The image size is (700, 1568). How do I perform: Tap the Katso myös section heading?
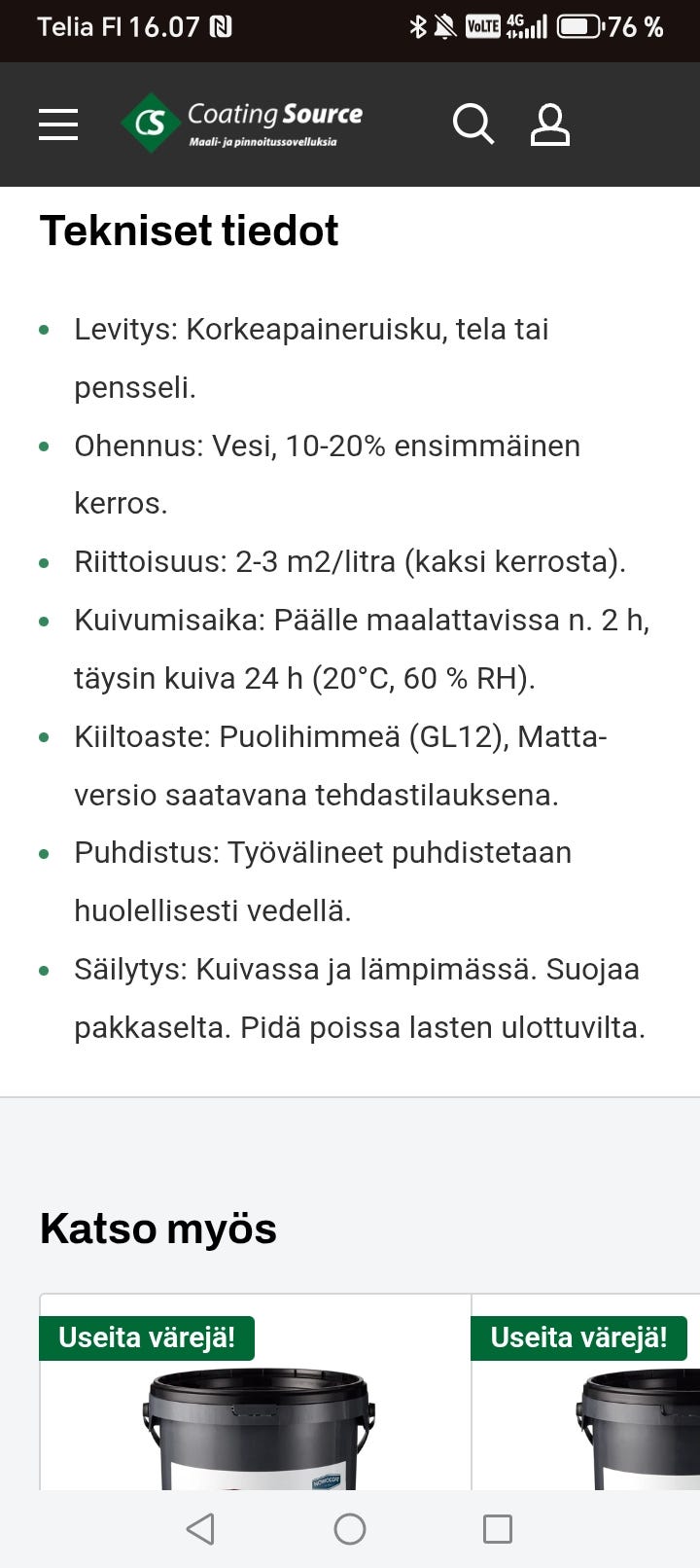pyautogui.click(x=158, y=1228)
